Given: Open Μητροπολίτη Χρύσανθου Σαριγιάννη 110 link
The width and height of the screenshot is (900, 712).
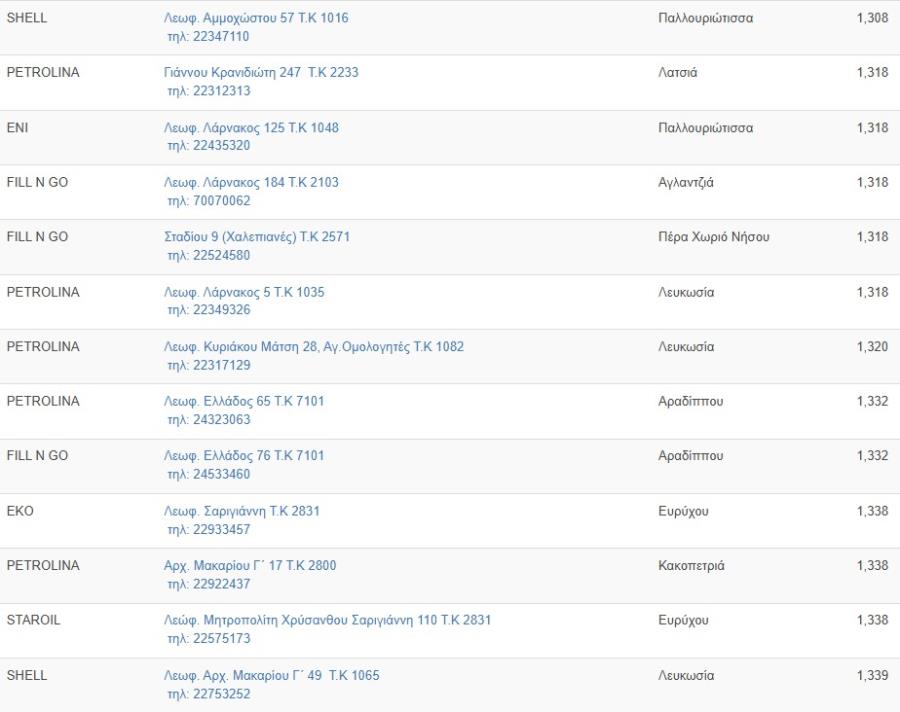Looking at the screenshot, I should [327, 620].
